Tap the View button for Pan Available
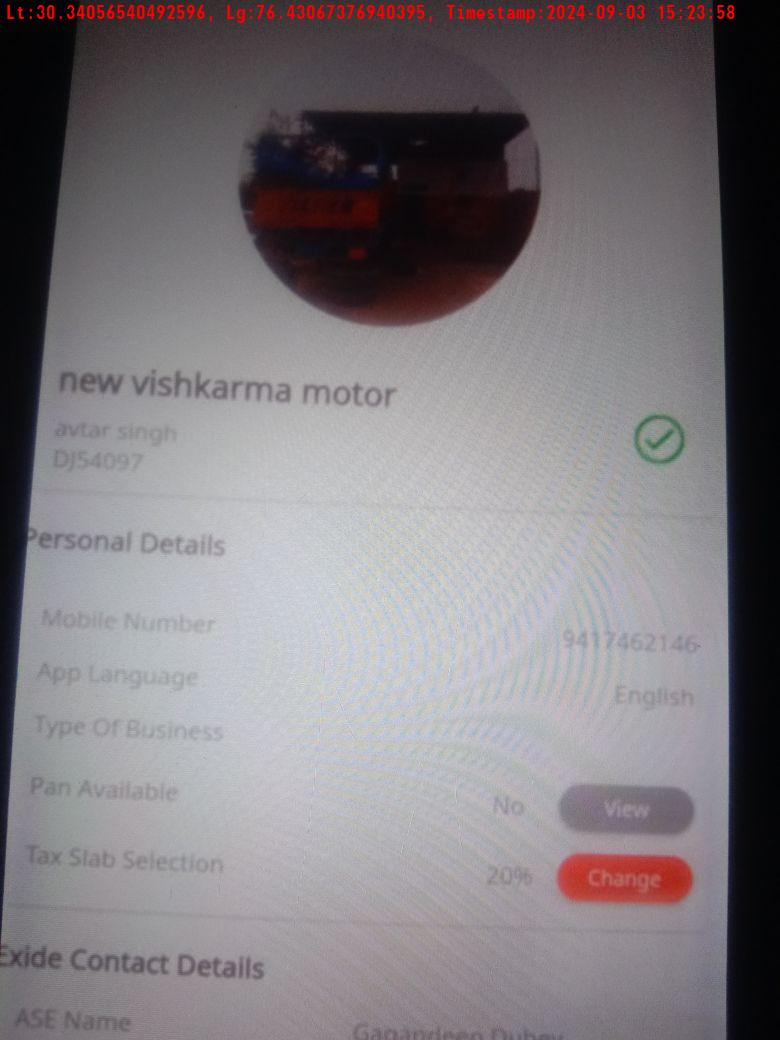Viewport: 780px width, 1040px height. point(626,810)
